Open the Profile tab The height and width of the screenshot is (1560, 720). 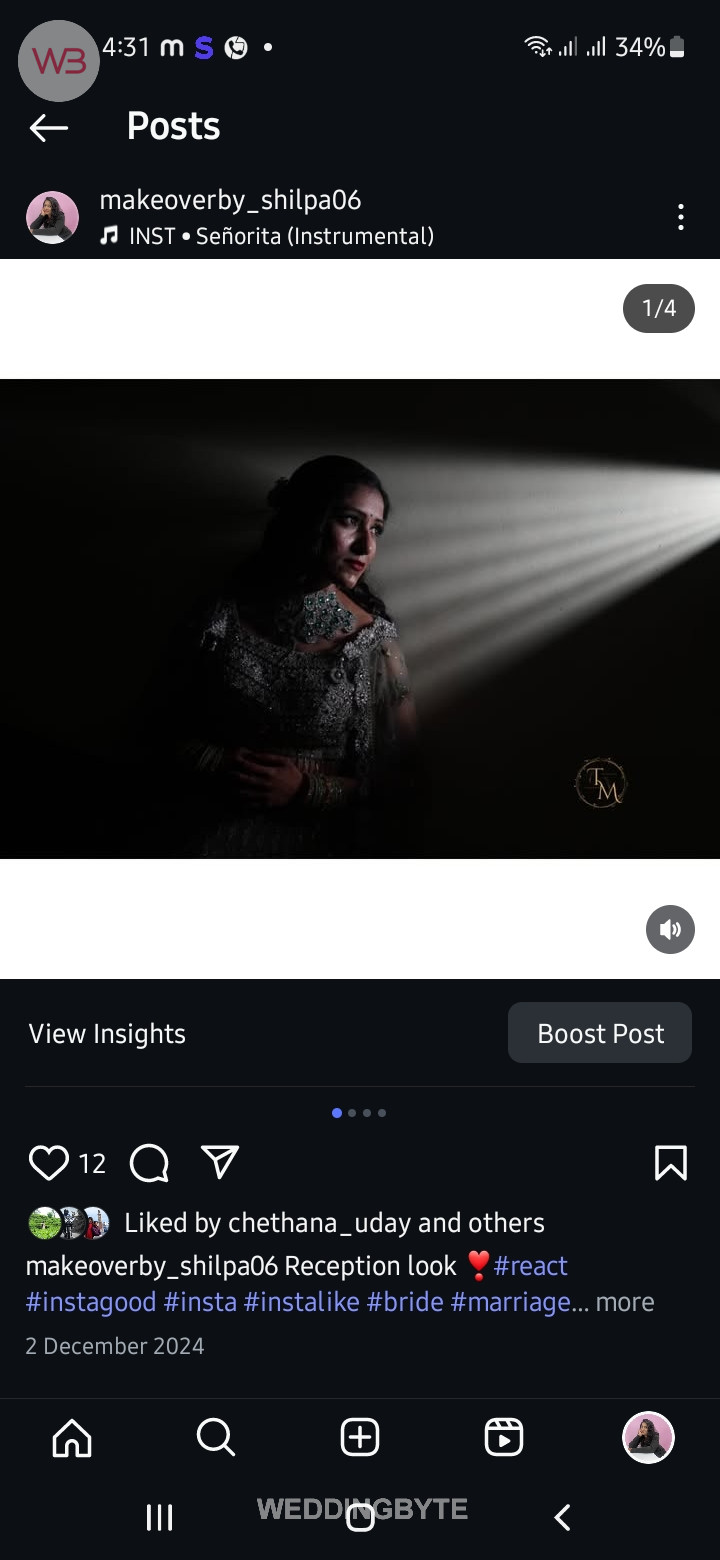648,1438
